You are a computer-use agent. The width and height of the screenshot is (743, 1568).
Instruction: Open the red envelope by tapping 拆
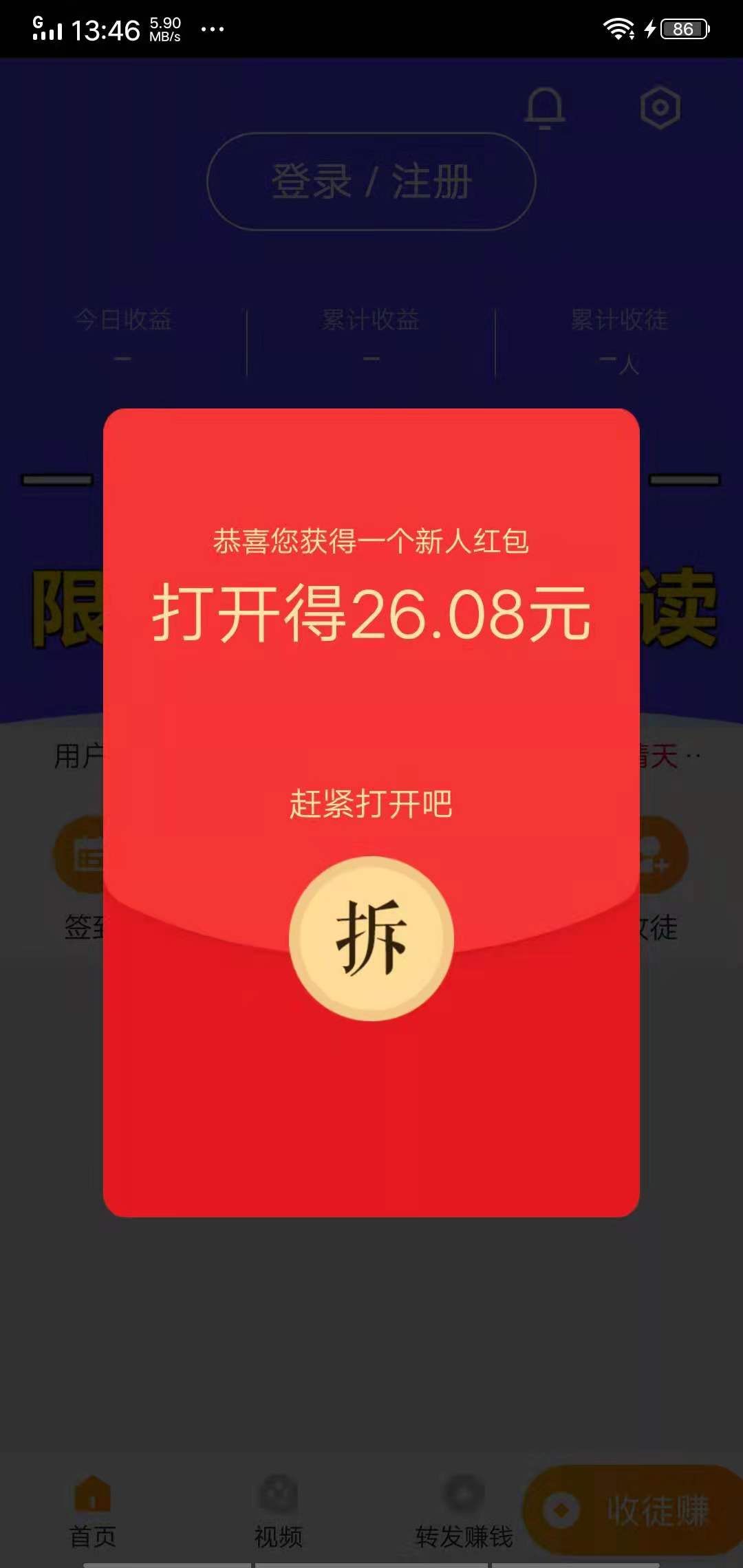pos(371,942)
